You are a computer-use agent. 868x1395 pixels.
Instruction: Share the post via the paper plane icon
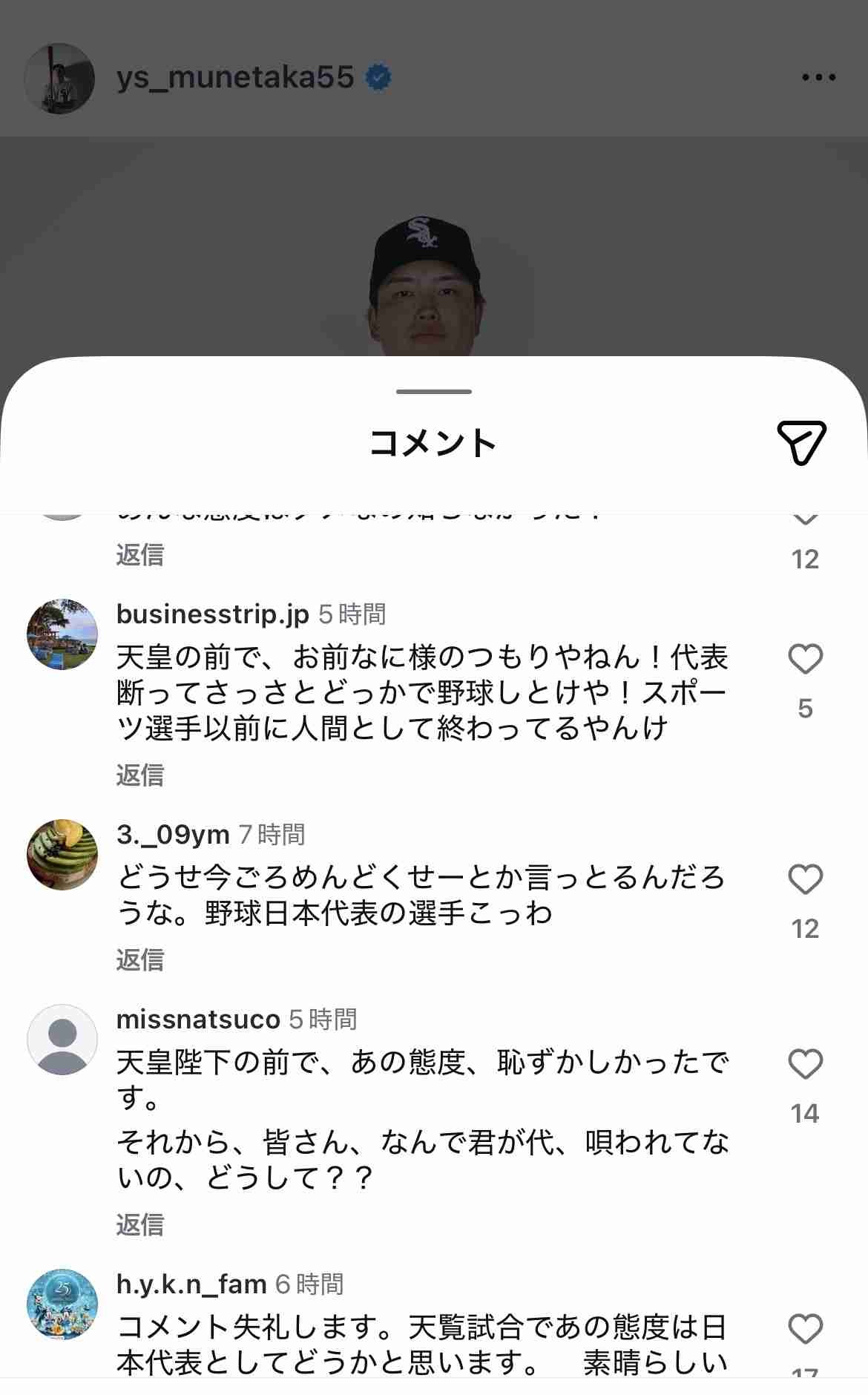tap(801, 443)
